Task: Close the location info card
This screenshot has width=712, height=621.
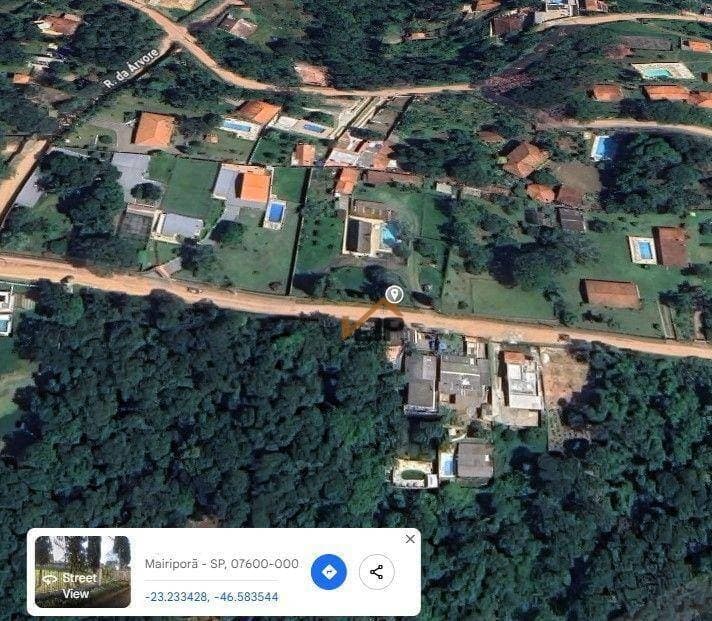Action: [410, 539]
